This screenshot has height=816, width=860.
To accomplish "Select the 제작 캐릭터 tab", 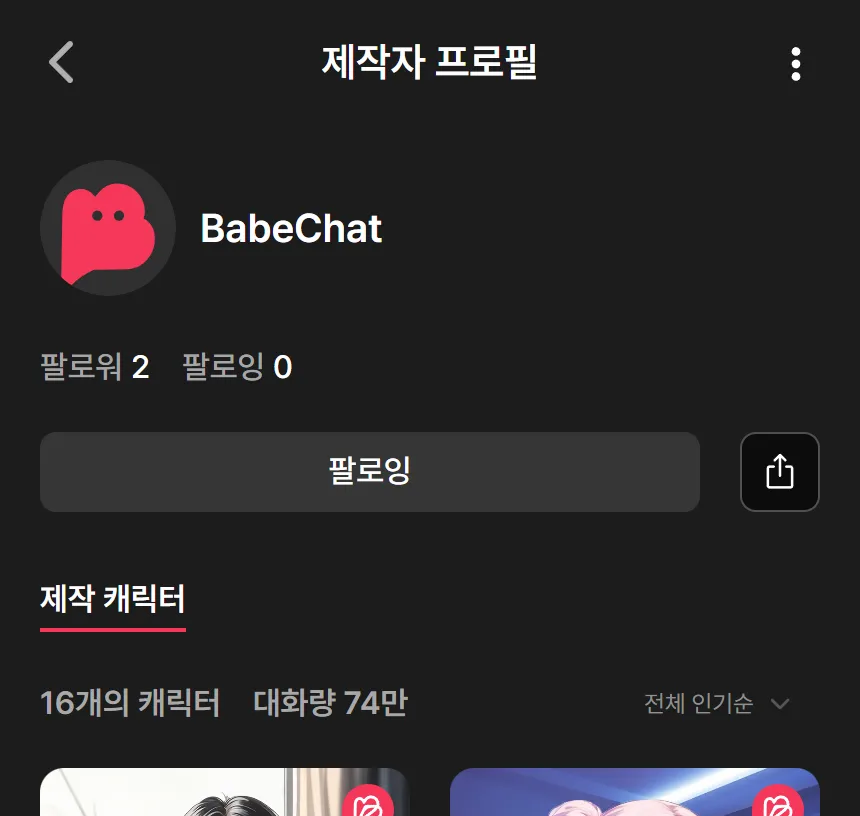I will [112, 600].
